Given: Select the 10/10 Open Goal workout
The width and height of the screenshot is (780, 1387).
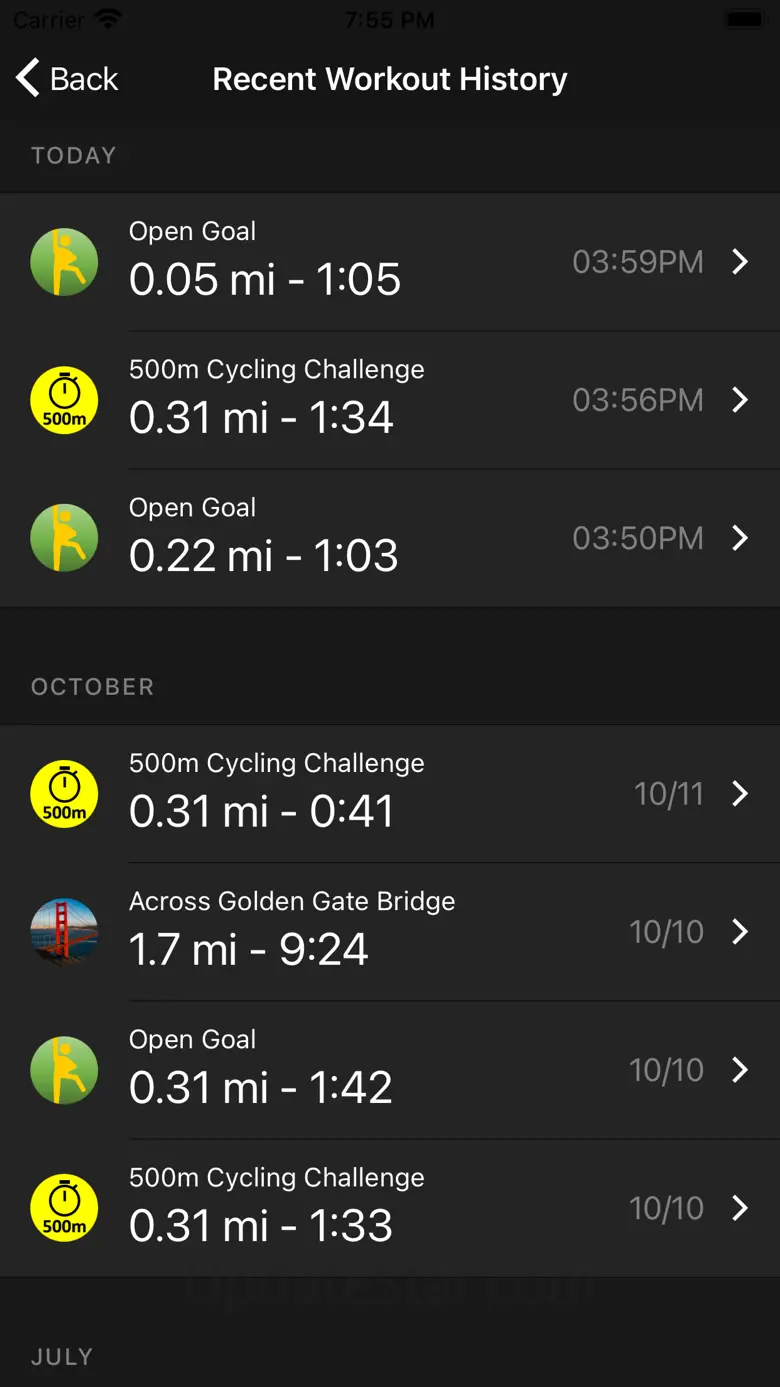Looking at the screenshot, I should pos(390,1070).
